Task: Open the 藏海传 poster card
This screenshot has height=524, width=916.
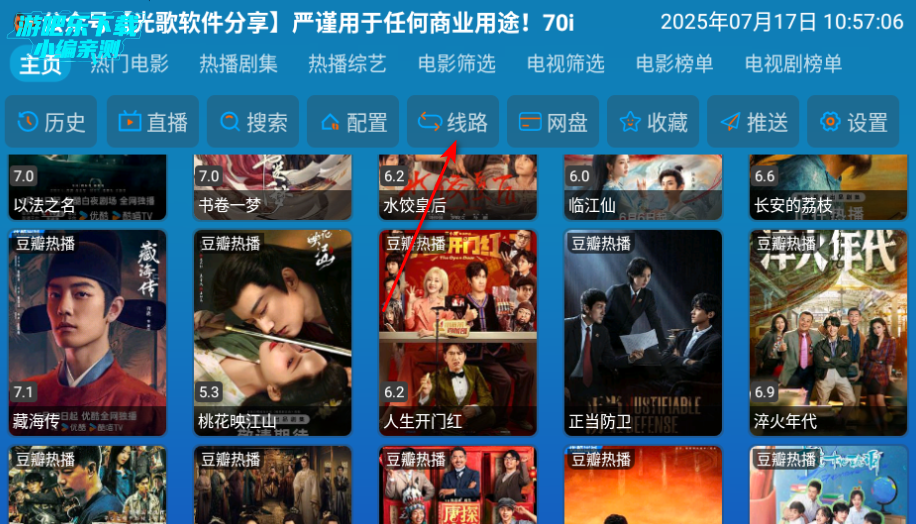Action: [x=88, y=332]
